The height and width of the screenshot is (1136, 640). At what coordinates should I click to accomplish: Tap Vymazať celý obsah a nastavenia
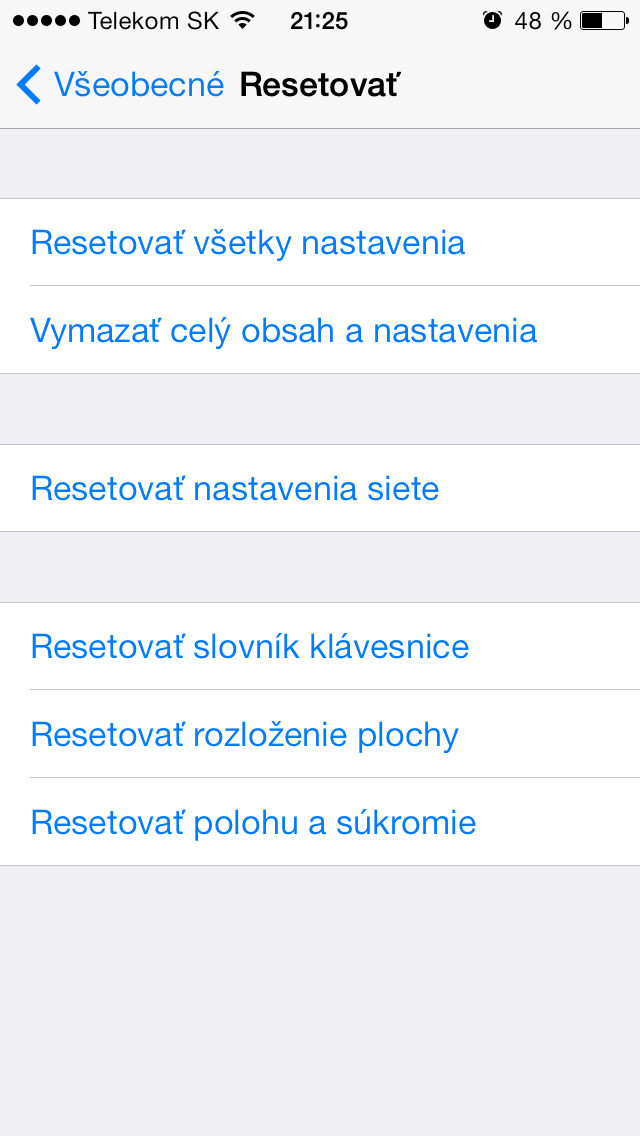284,331
